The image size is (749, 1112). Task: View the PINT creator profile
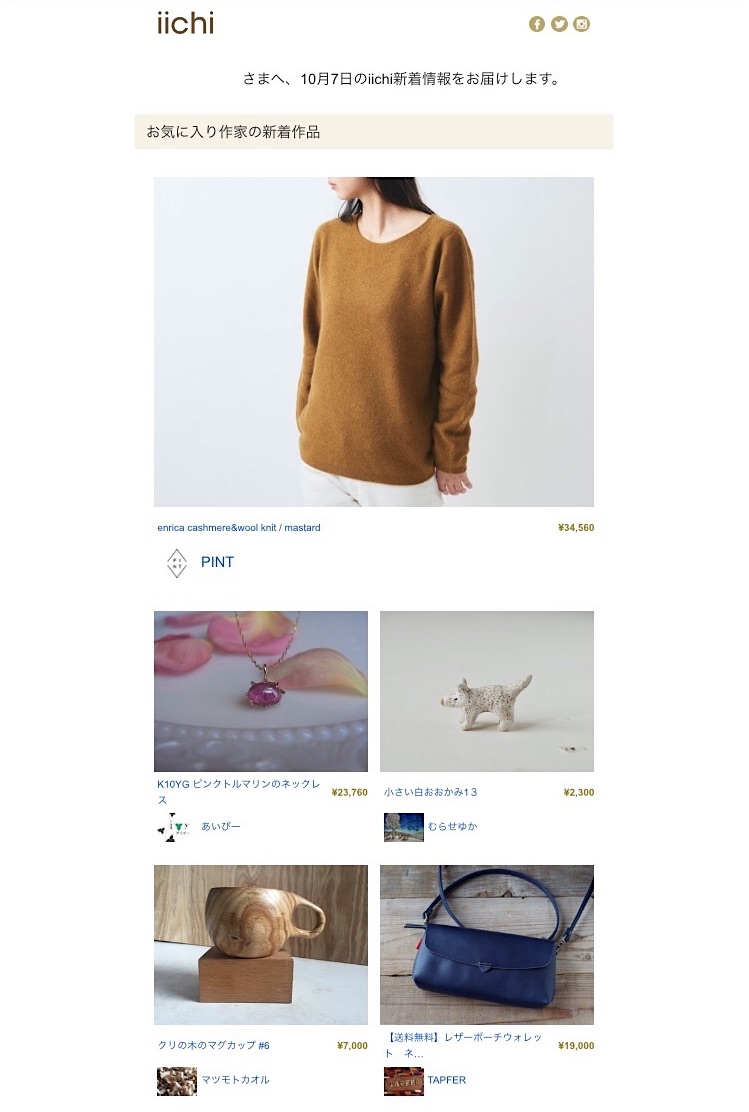[x=217, y=562]
